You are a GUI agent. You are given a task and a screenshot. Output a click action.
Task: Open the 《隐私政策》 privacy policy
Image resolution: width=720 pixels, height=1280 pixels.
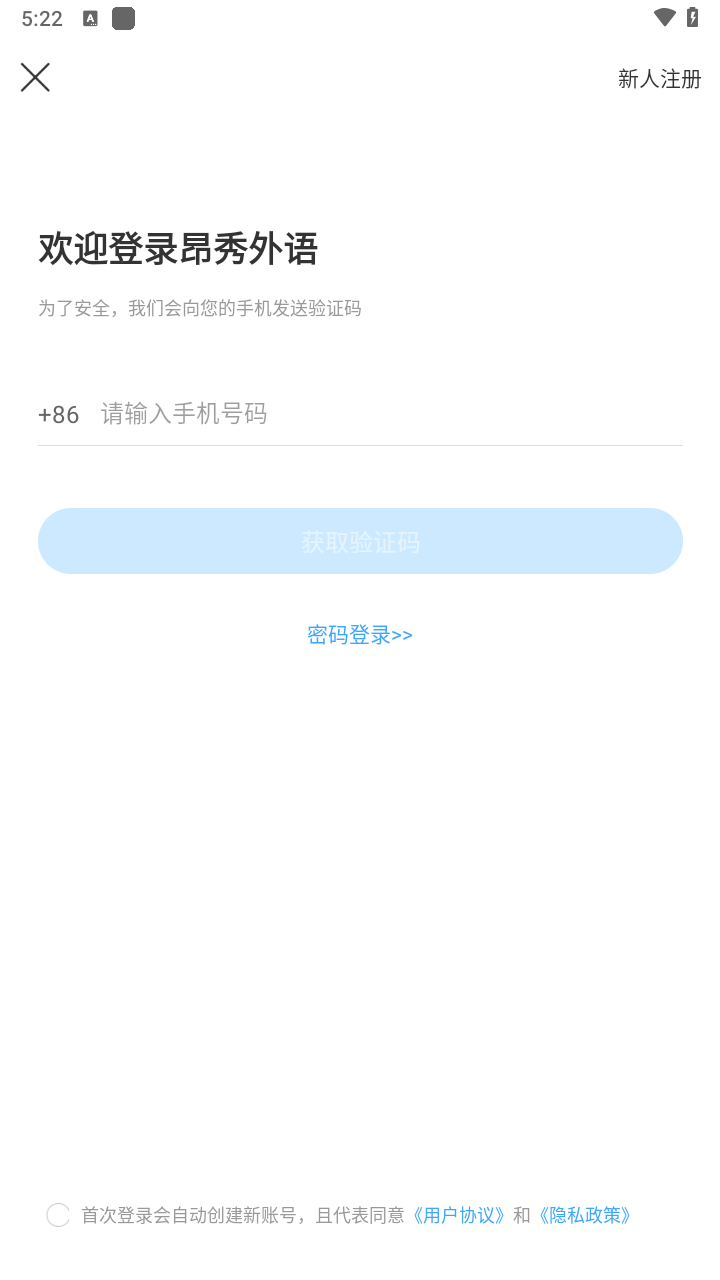pos(585,1215)
